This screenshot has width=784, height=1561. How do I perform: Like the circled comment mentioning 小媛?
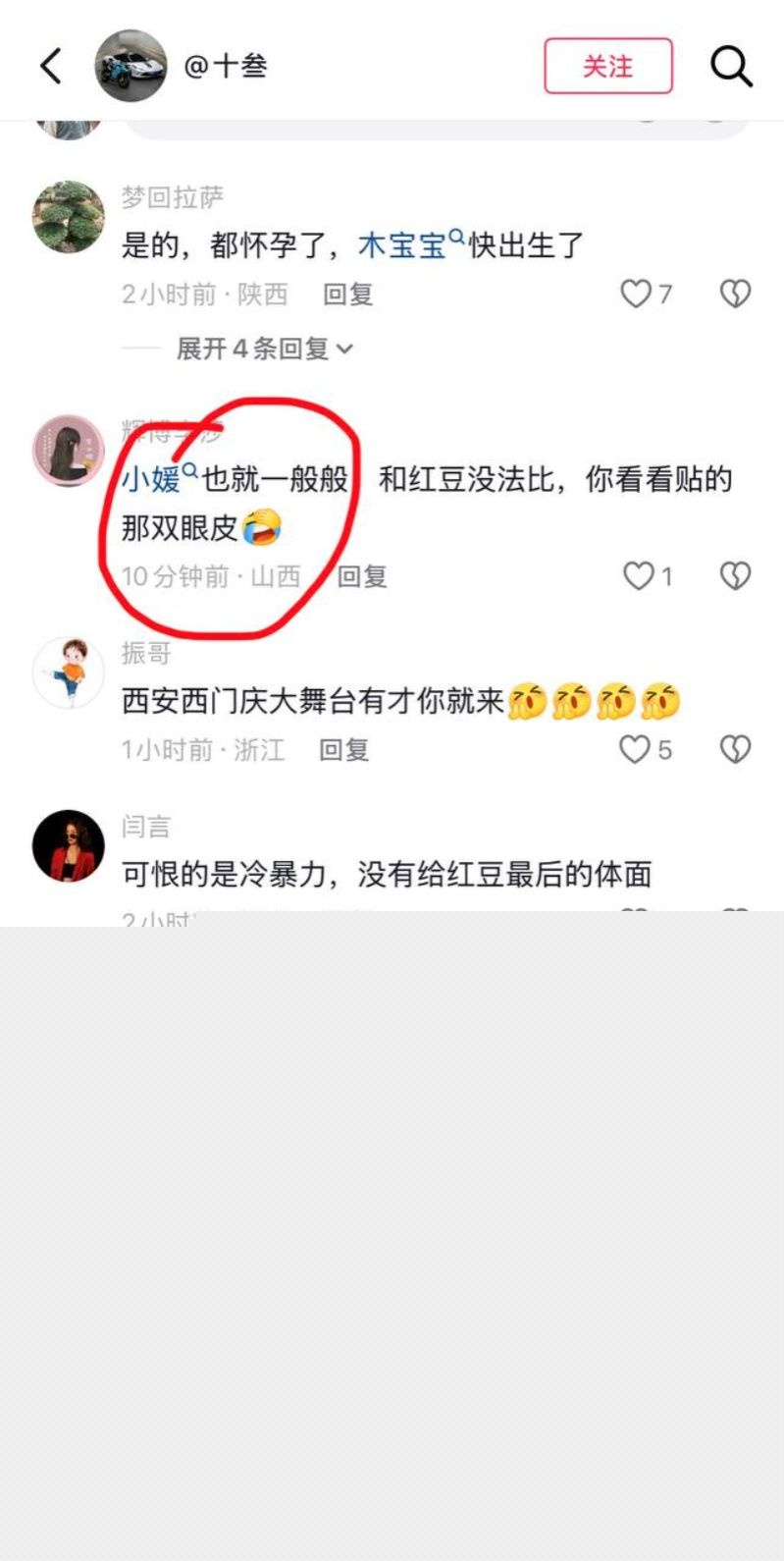click(x=638, y=577)
